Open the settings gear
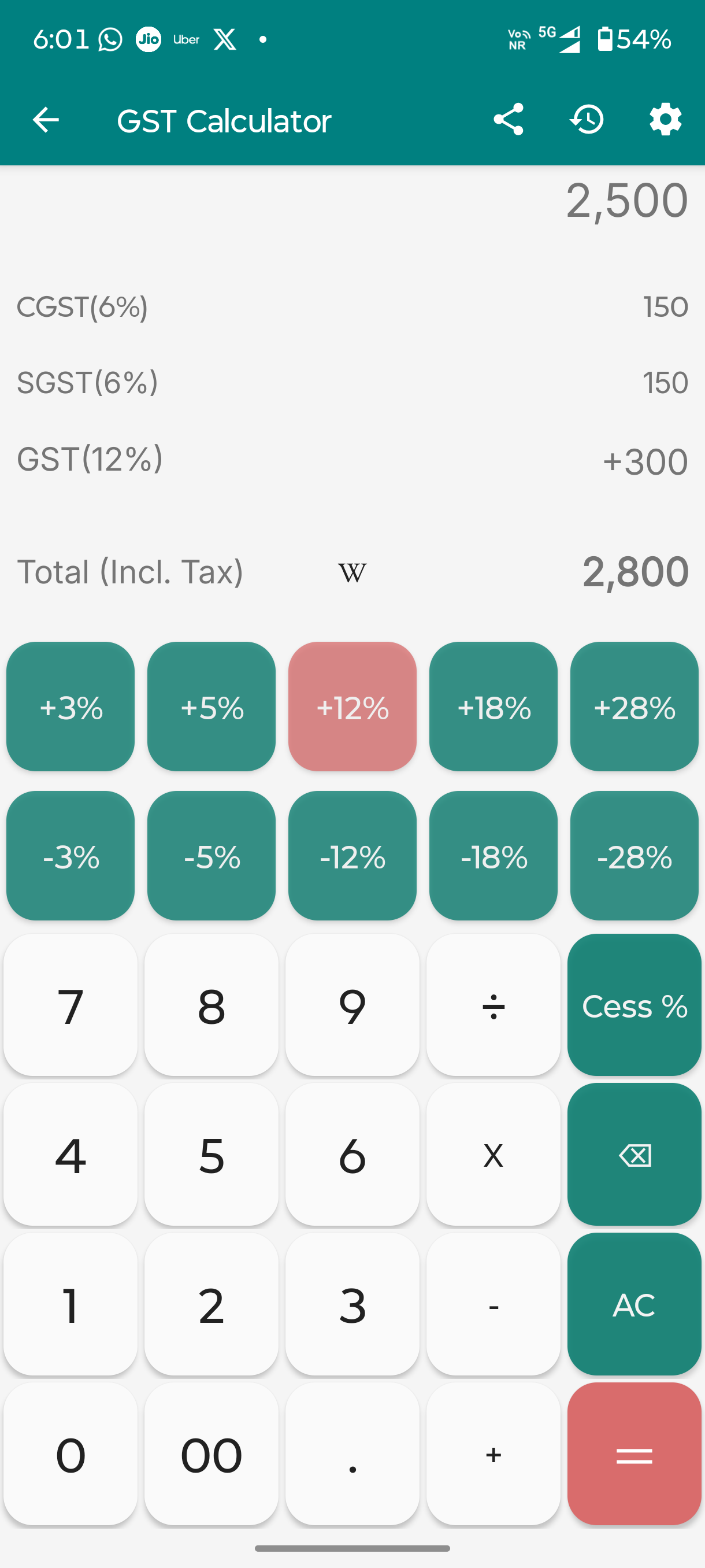This screenshot has height=1568, width=705. pyautogui.click(x=664, y=119)
